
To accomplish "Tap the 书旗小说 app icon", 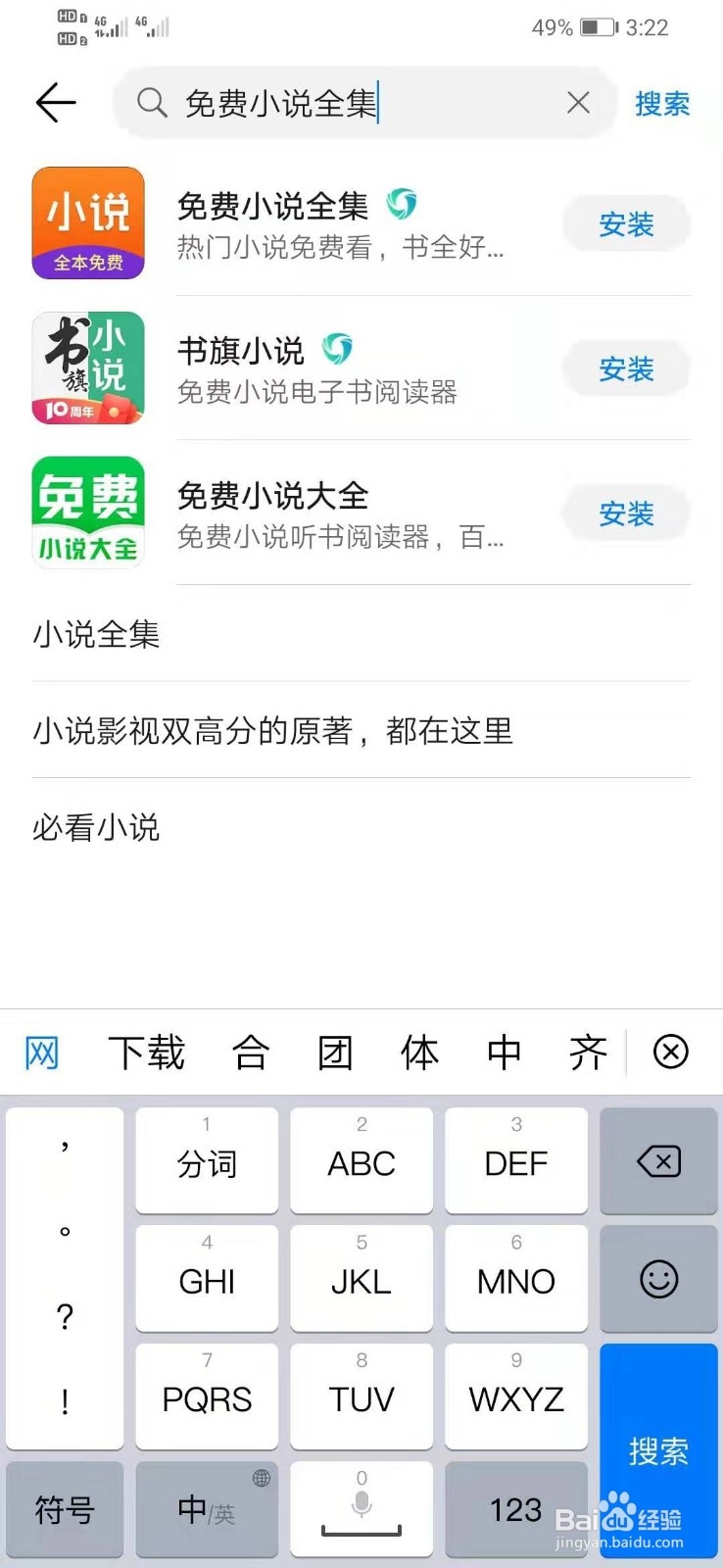I will coord(88,369).
